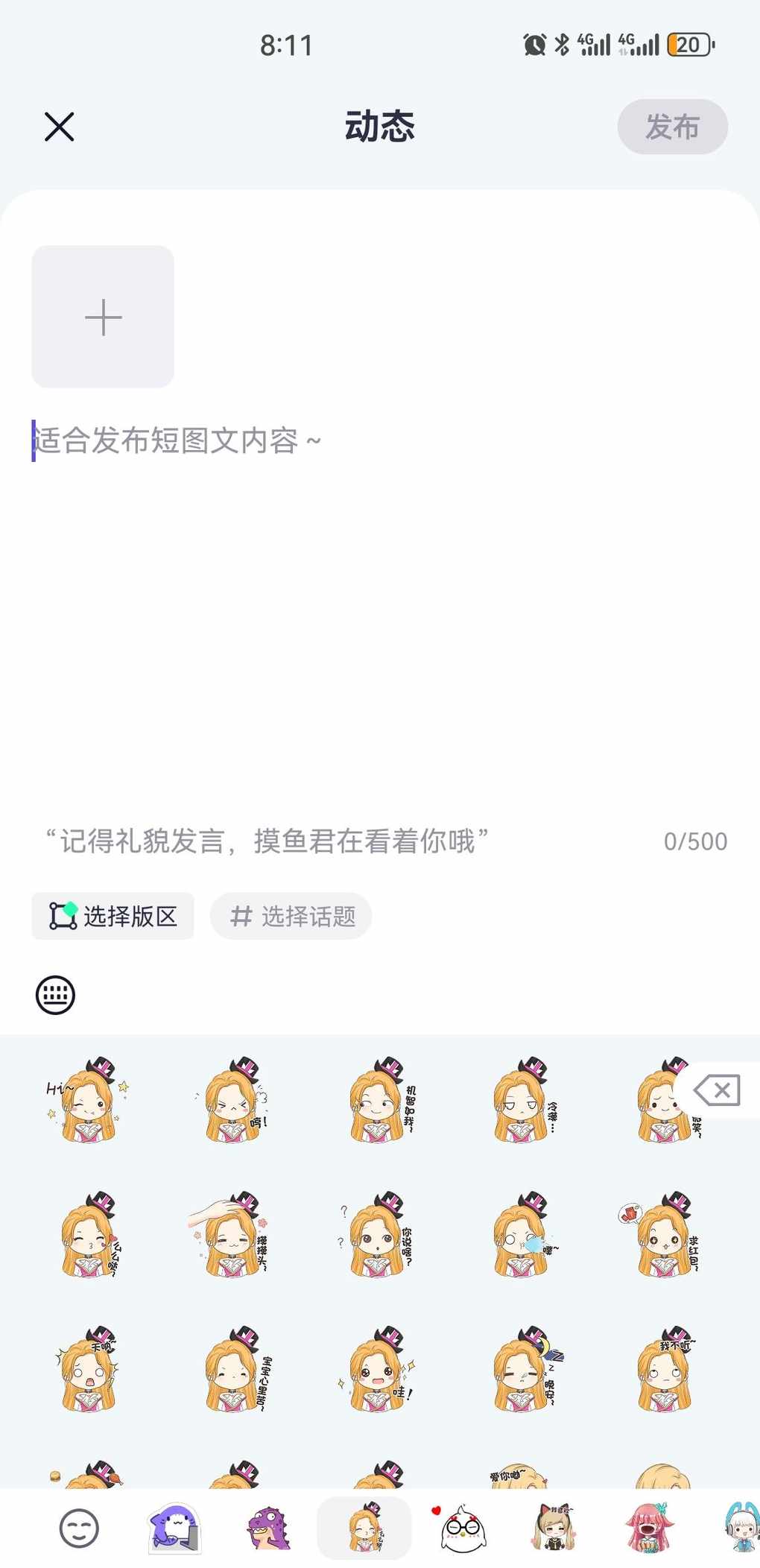Open the 选择话题 topic chip
760x1568 pixels.
pos(291,916)
